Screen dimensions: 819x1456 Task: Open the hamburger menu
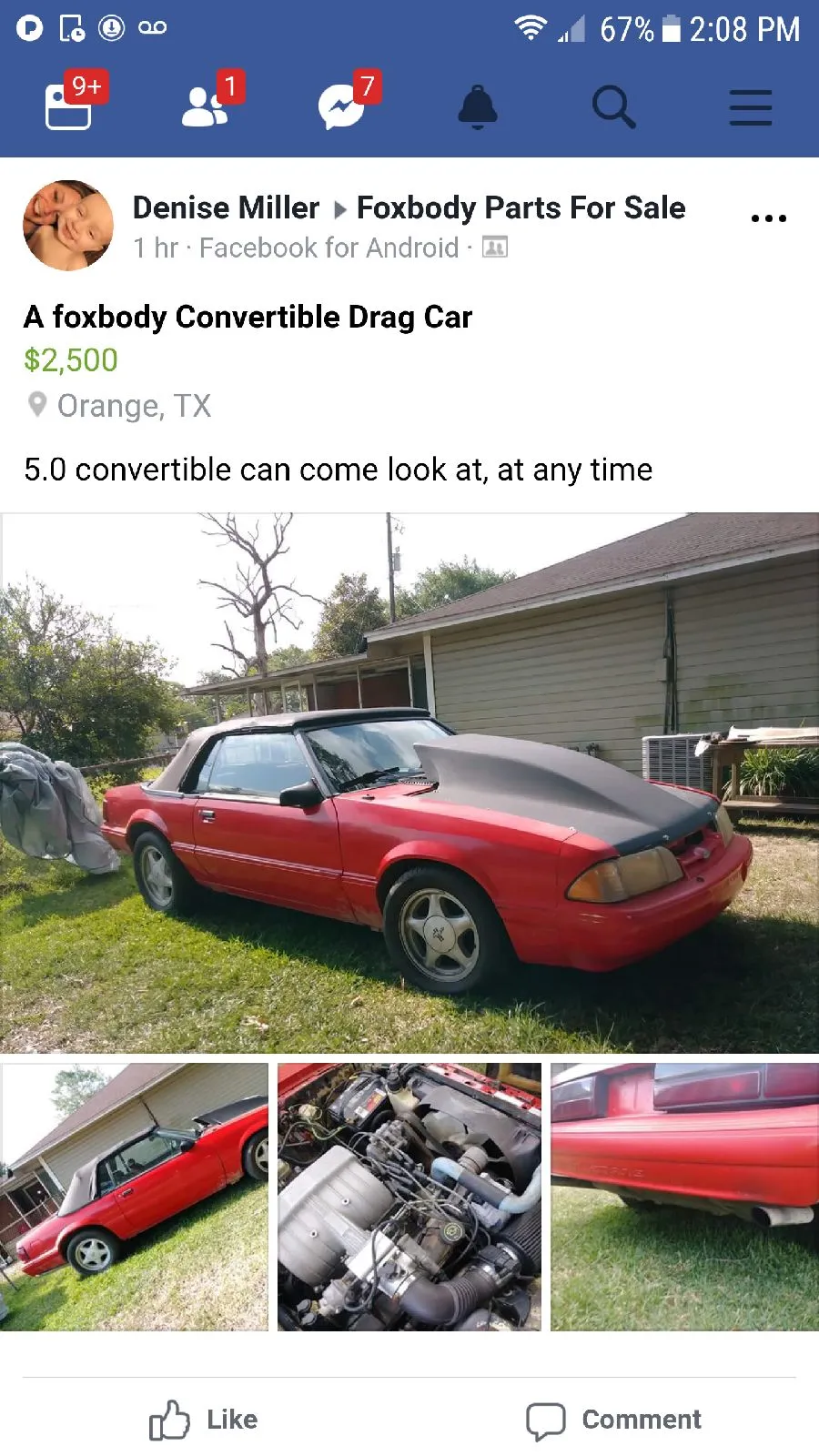[751, 107]
